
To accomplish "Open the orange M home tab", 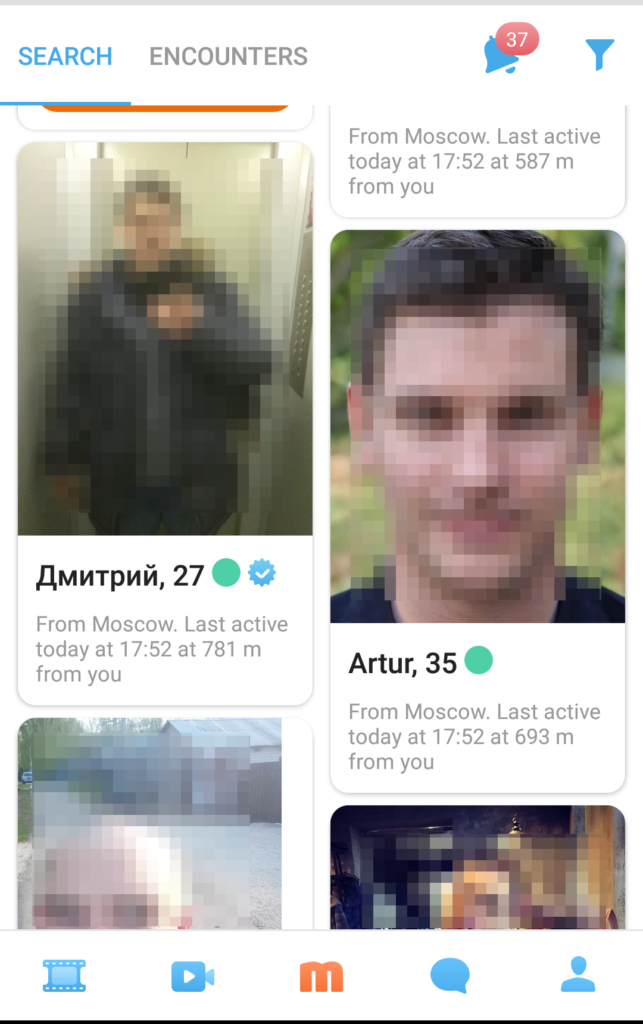I will 321,975.
